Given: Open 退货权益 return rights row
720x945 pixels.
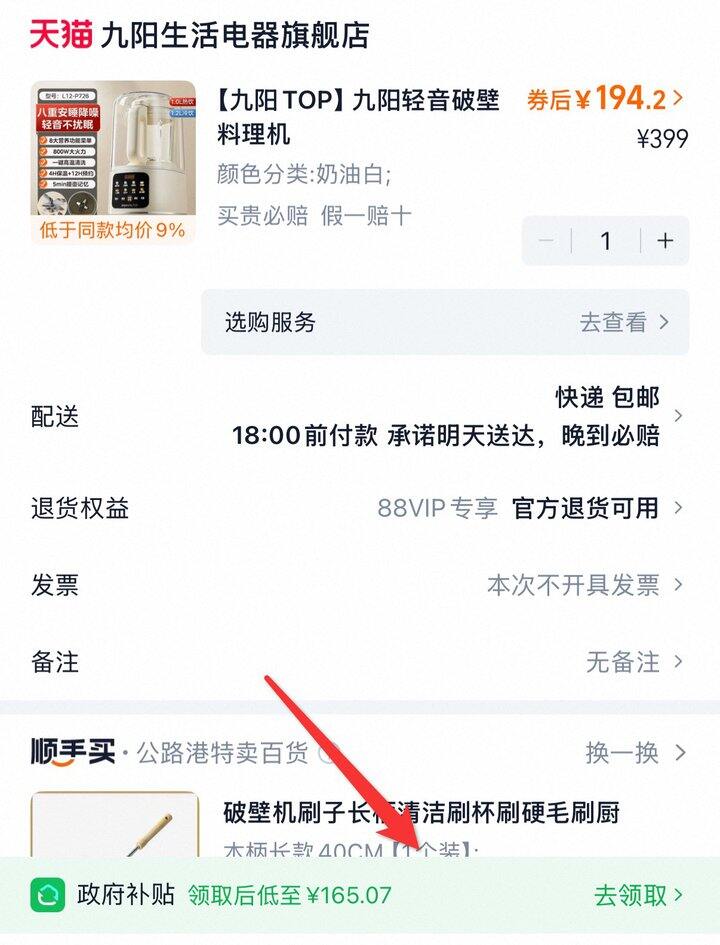Looking at the screenshot, I should [360, 508].
